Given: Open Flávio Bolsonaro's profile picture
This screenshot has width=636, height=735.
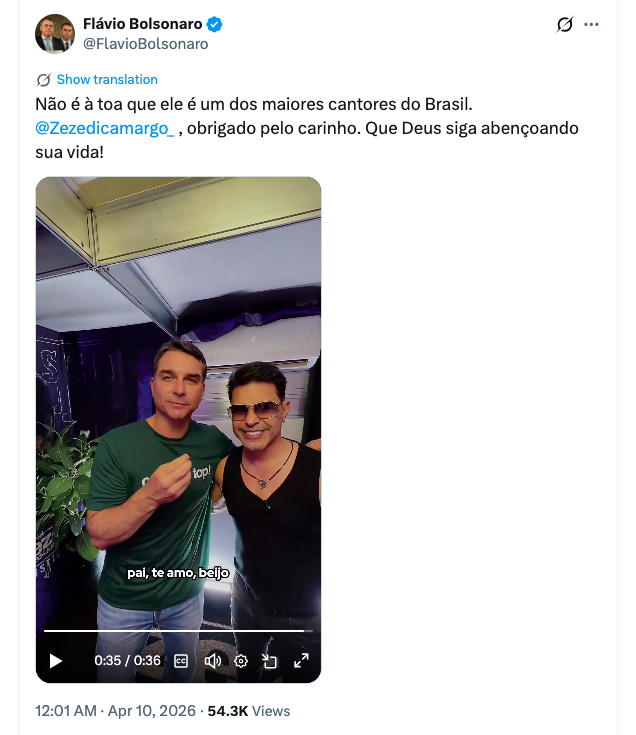Looking at the screenshot, I should click(x=55, y=34).
